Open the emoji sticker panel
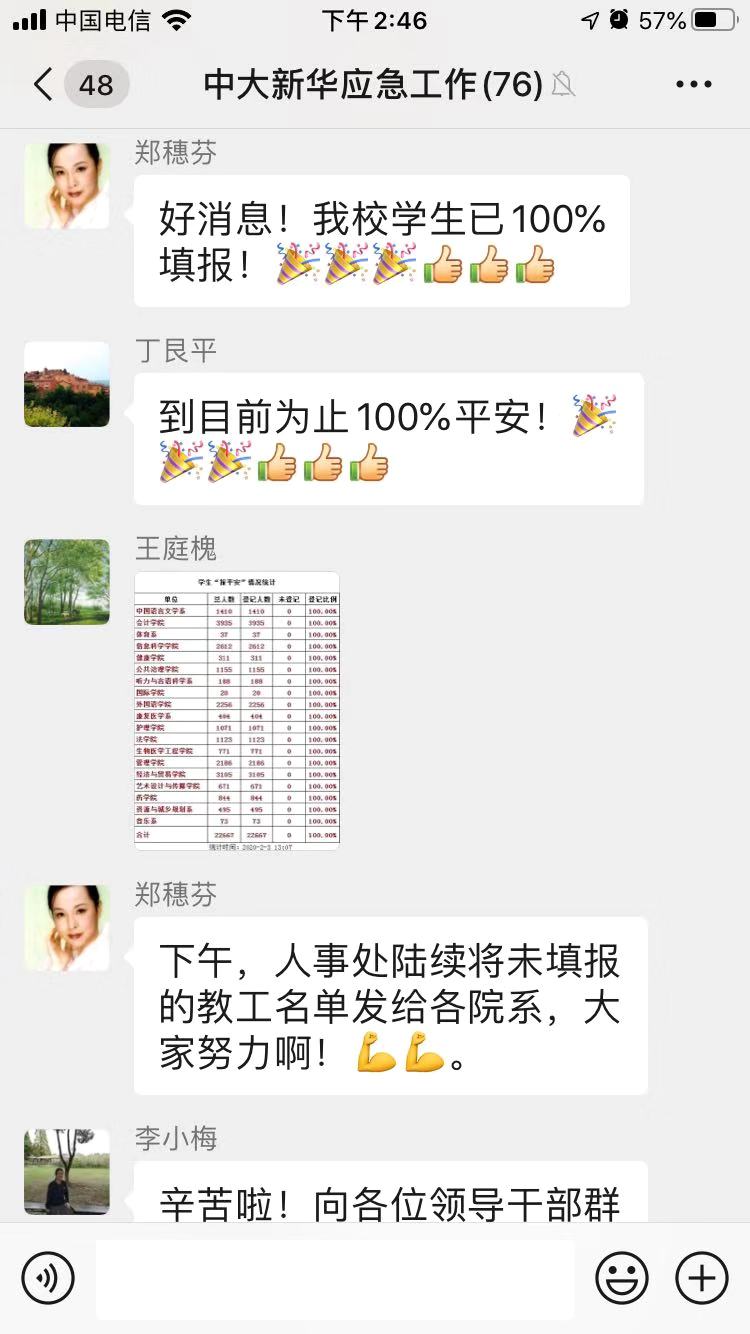 coord(621,1278)
